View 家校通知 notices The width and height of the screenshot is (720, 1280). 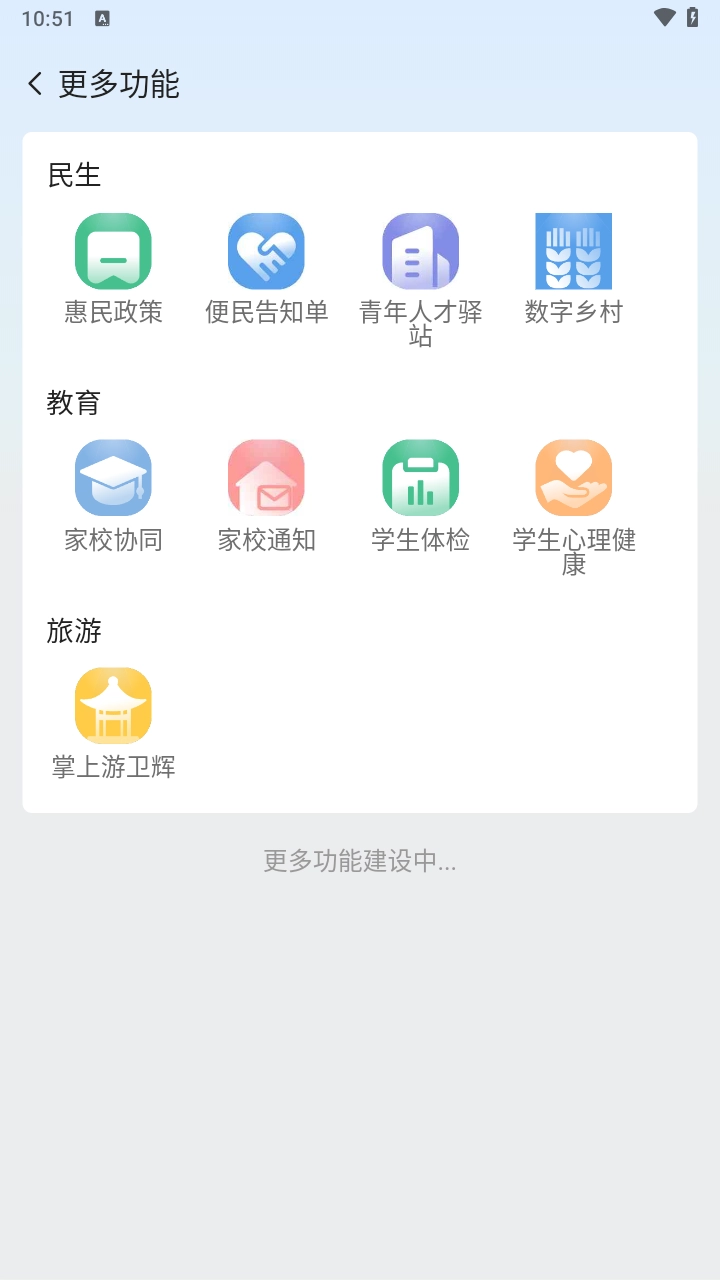point(266,478)
